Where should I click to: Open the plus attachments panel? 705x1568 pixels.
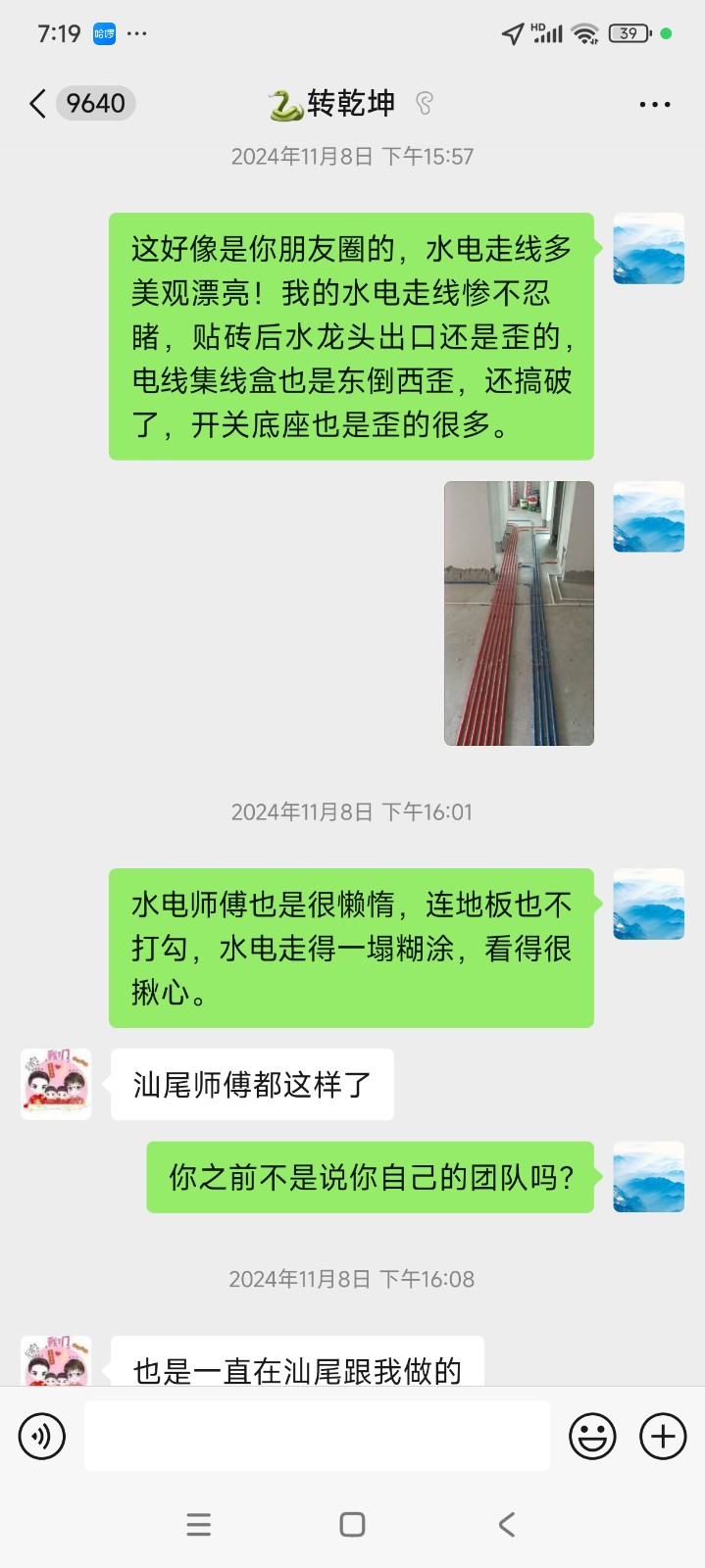[663, 1437]
